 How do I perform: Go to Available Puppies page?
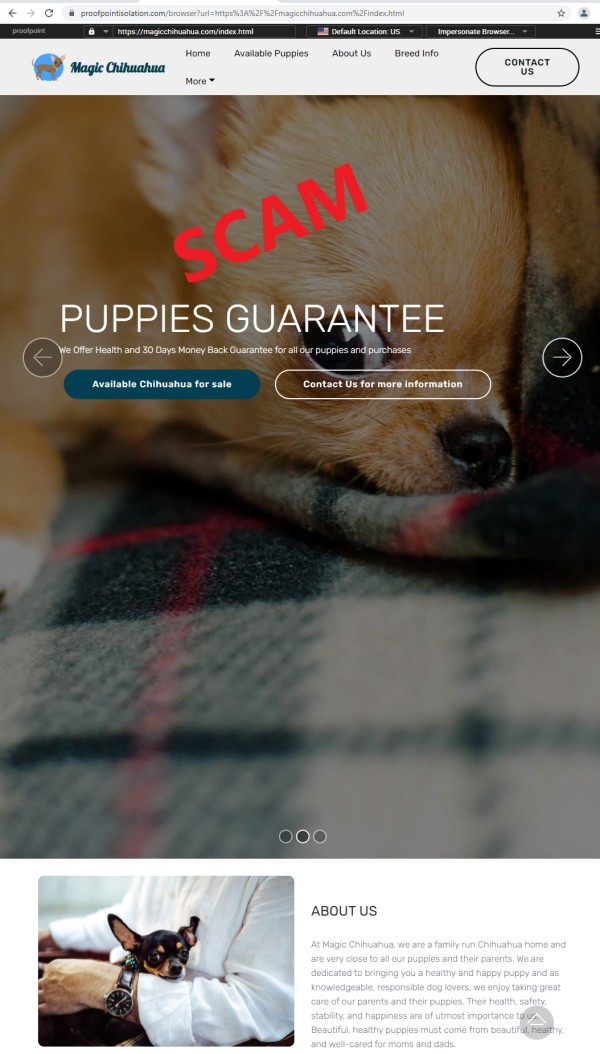point(271,53)
